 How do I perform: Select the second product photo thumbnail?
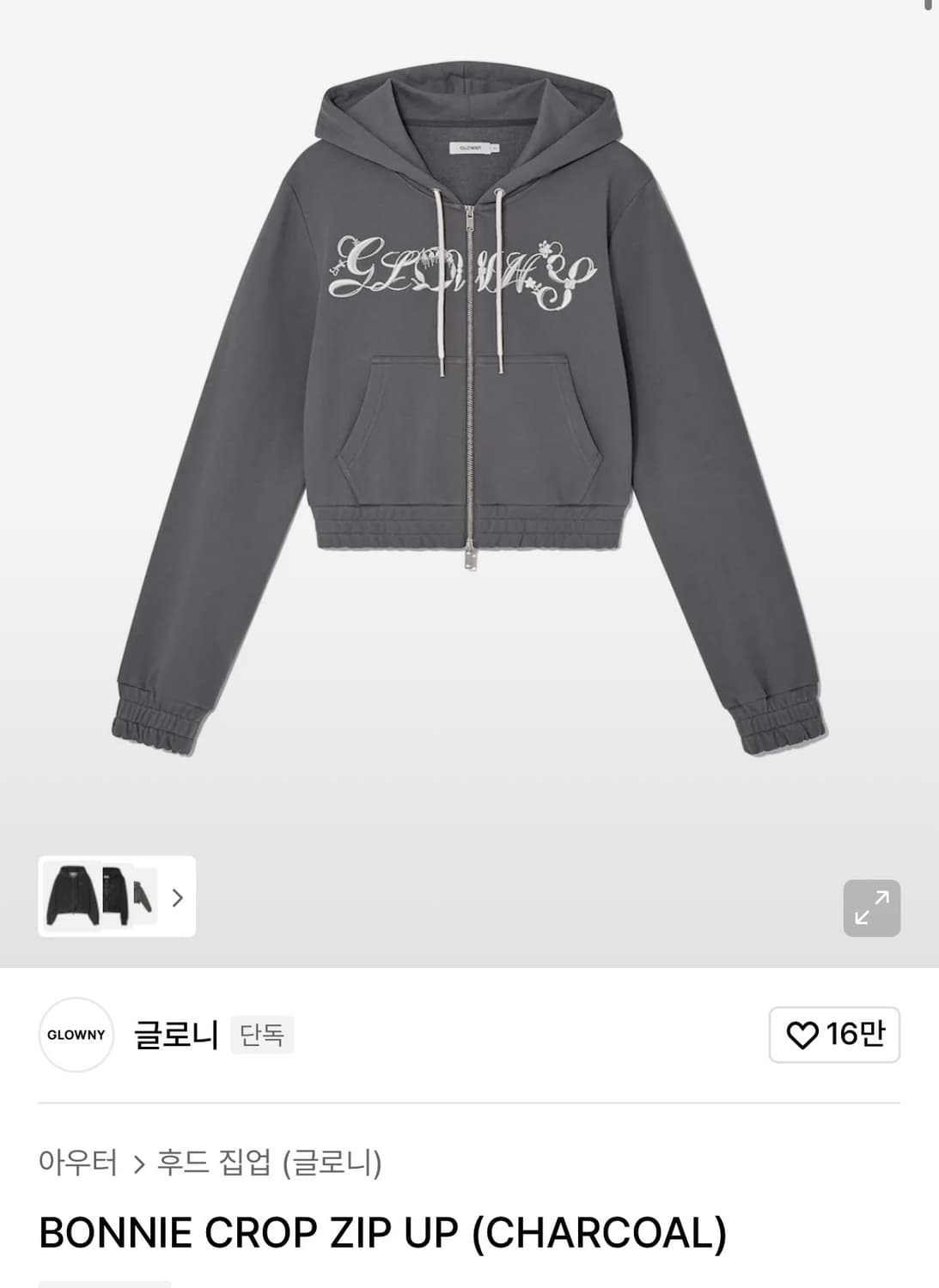coord(119,898)
